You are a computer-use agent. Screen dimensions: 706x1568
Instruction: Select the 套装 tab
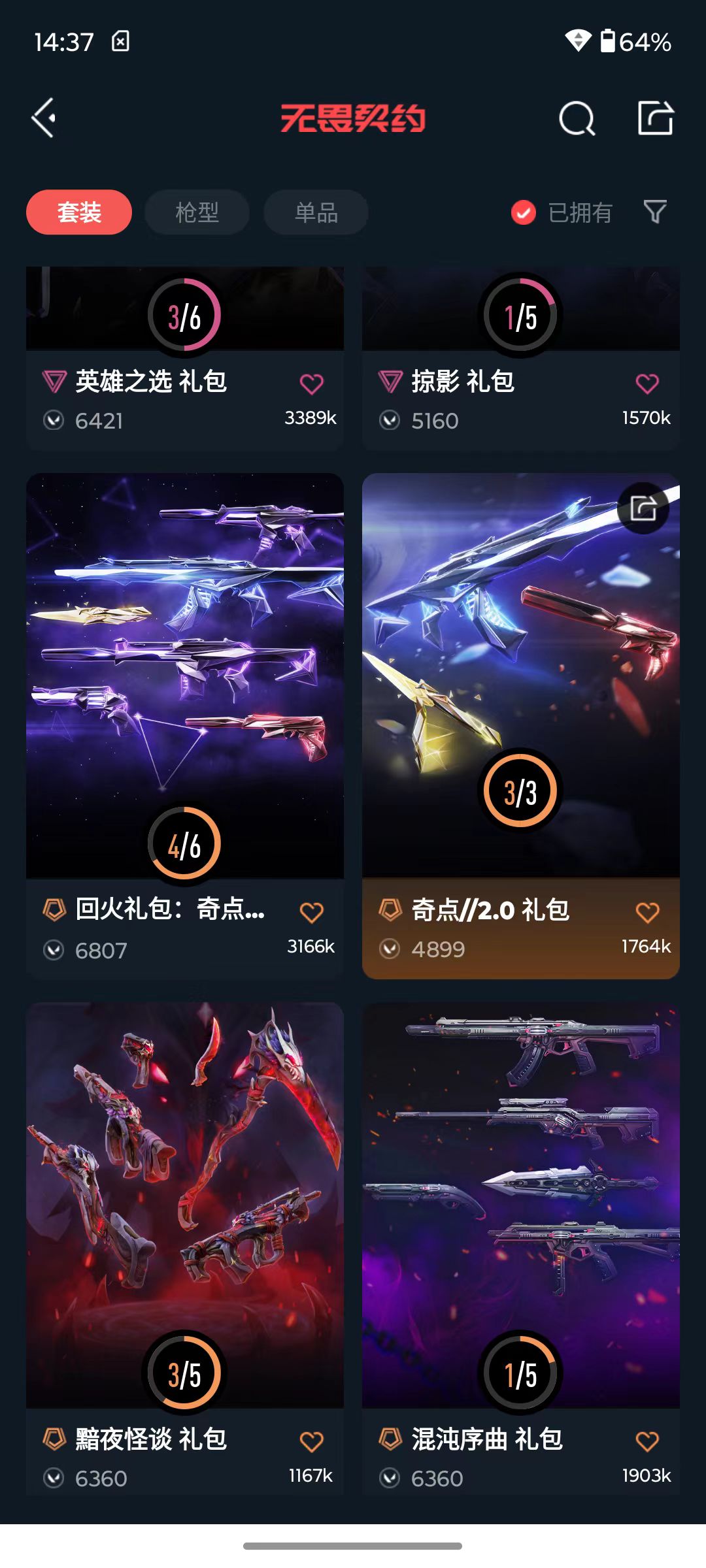[79, 212]
